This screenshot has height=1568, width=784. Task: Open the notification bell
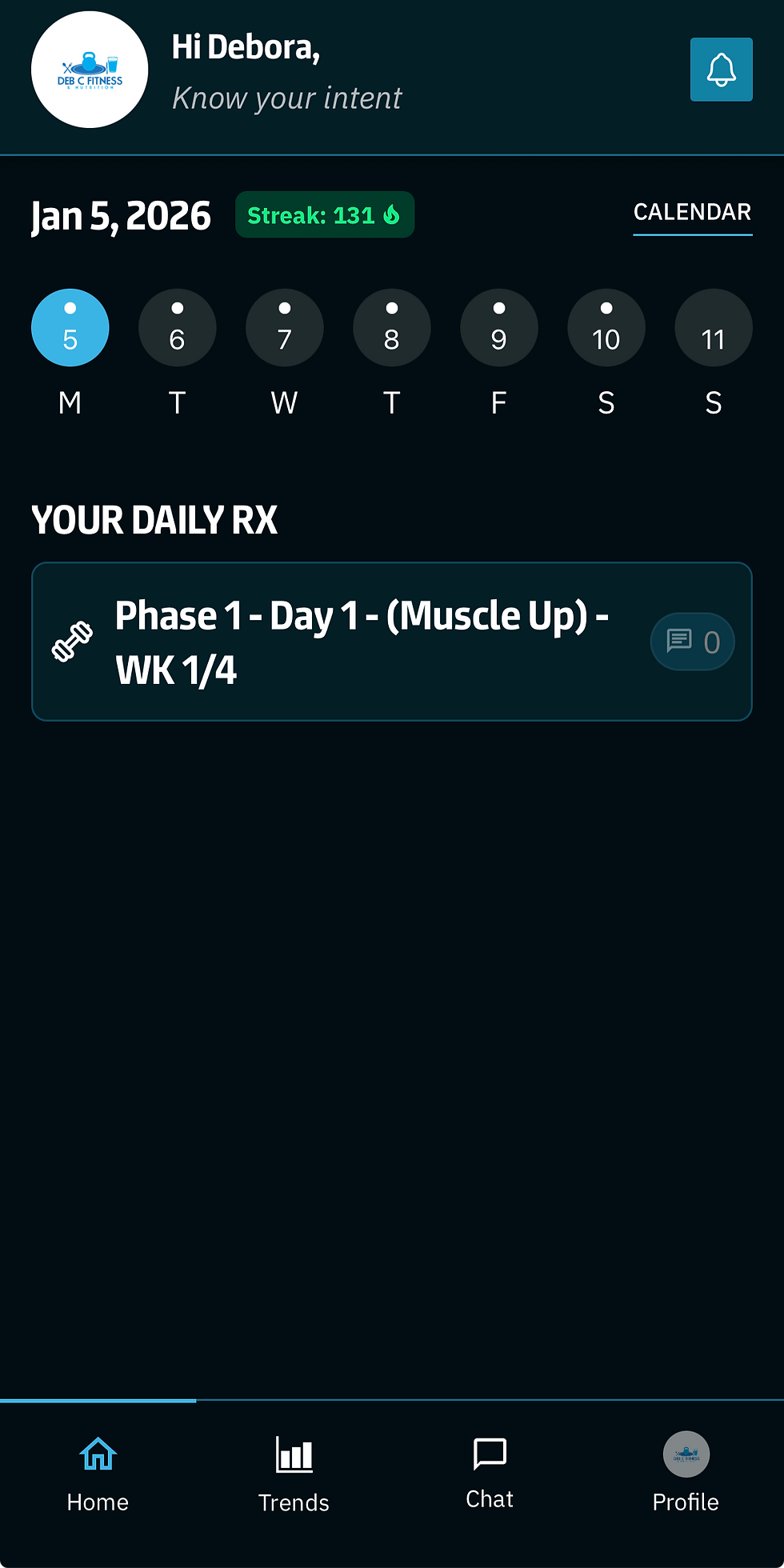click(721, 70)
